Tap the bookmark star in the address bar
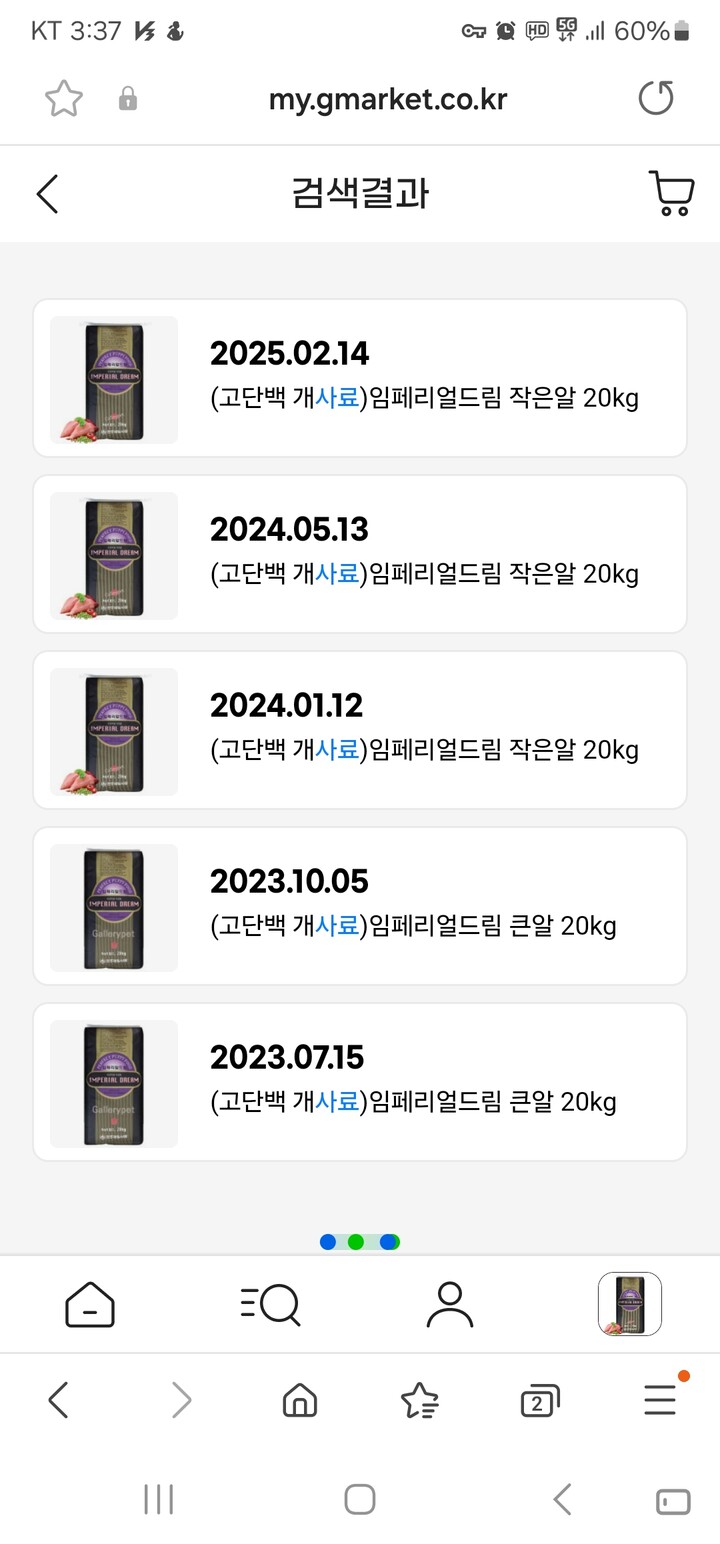 click(63, 98)
